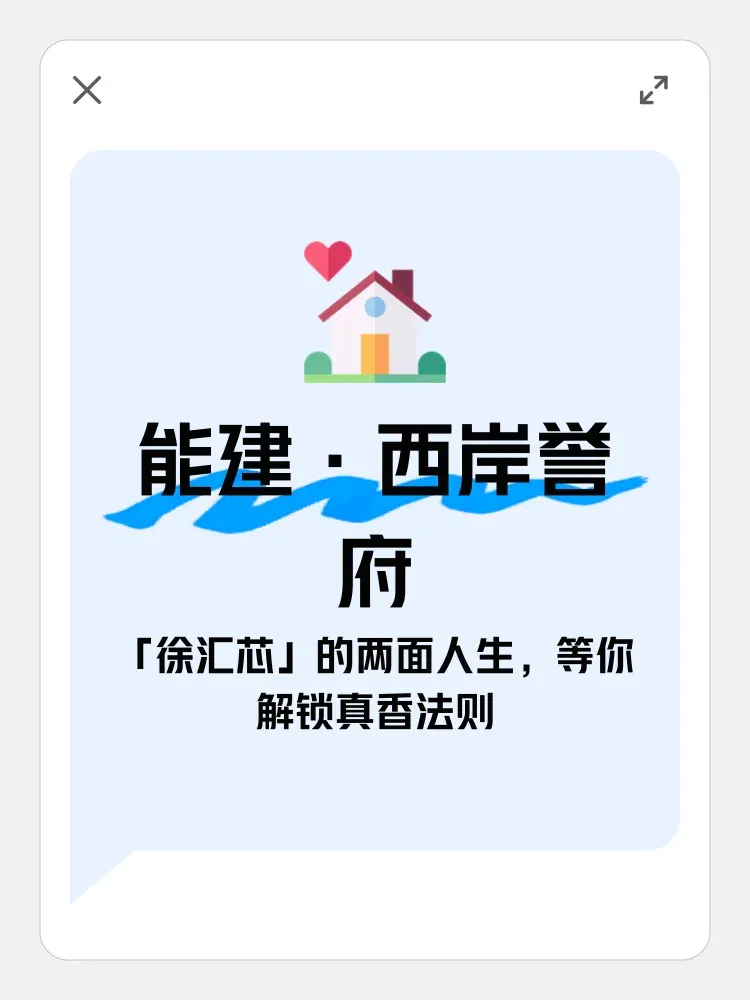Expand the preview to full screen
Screen dimensions: 750x1000
click(653, 90)
